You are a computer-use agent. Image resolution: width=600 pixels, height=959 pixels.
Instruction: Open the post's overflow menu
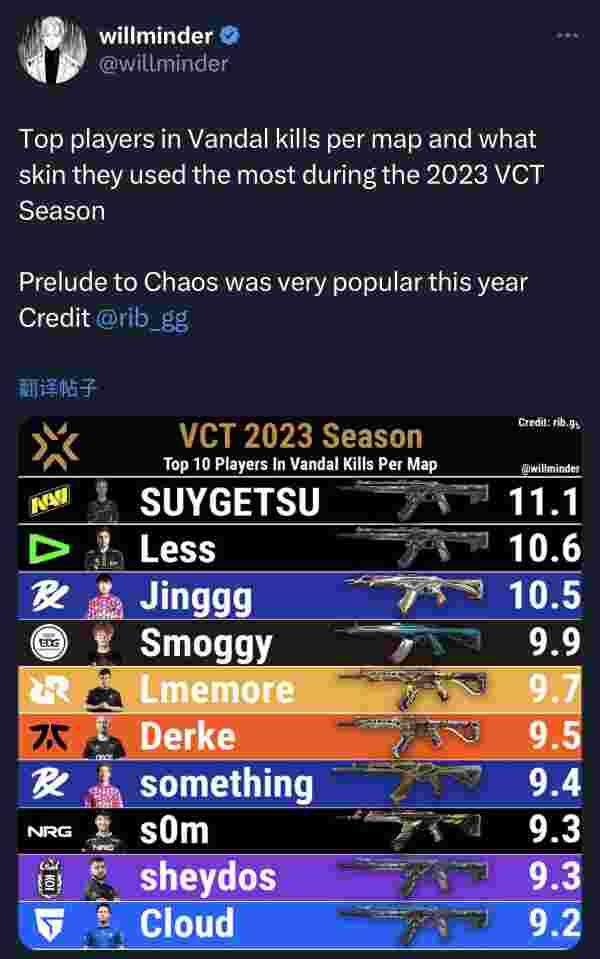[567, 35]
